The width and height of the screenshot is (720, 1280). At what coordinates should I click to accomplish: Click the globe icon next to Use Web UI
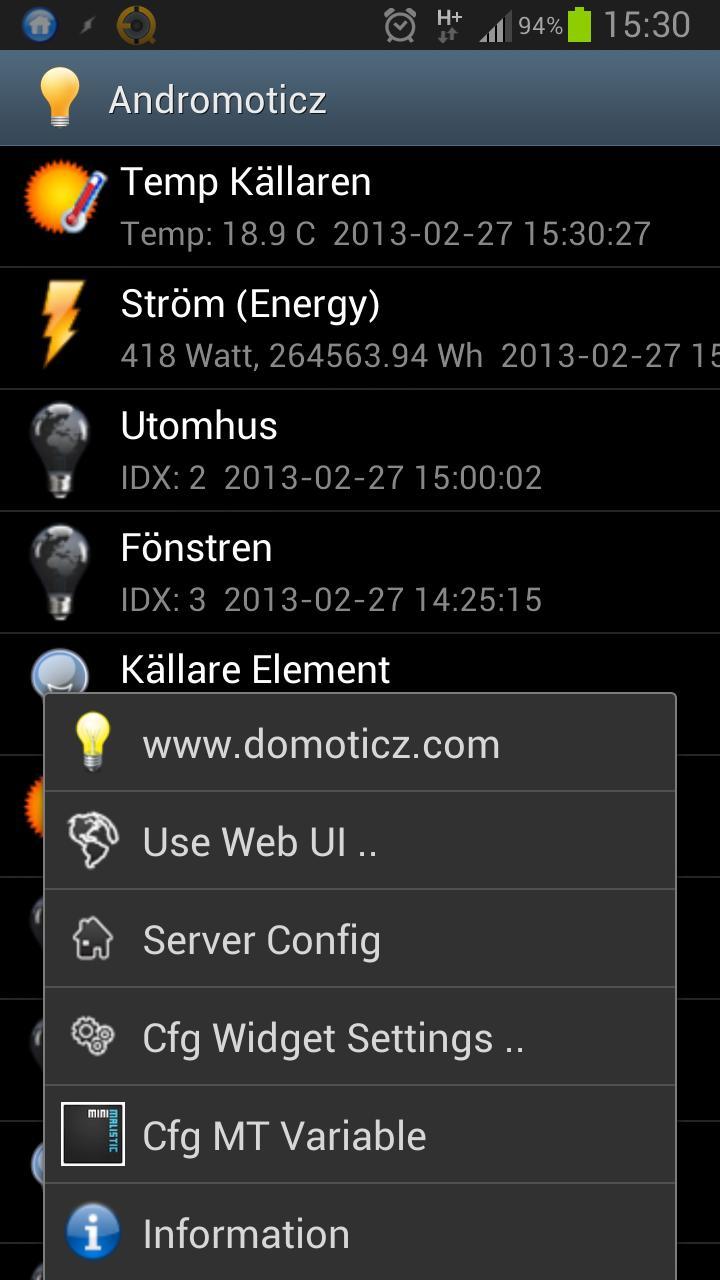coord(92,841)
